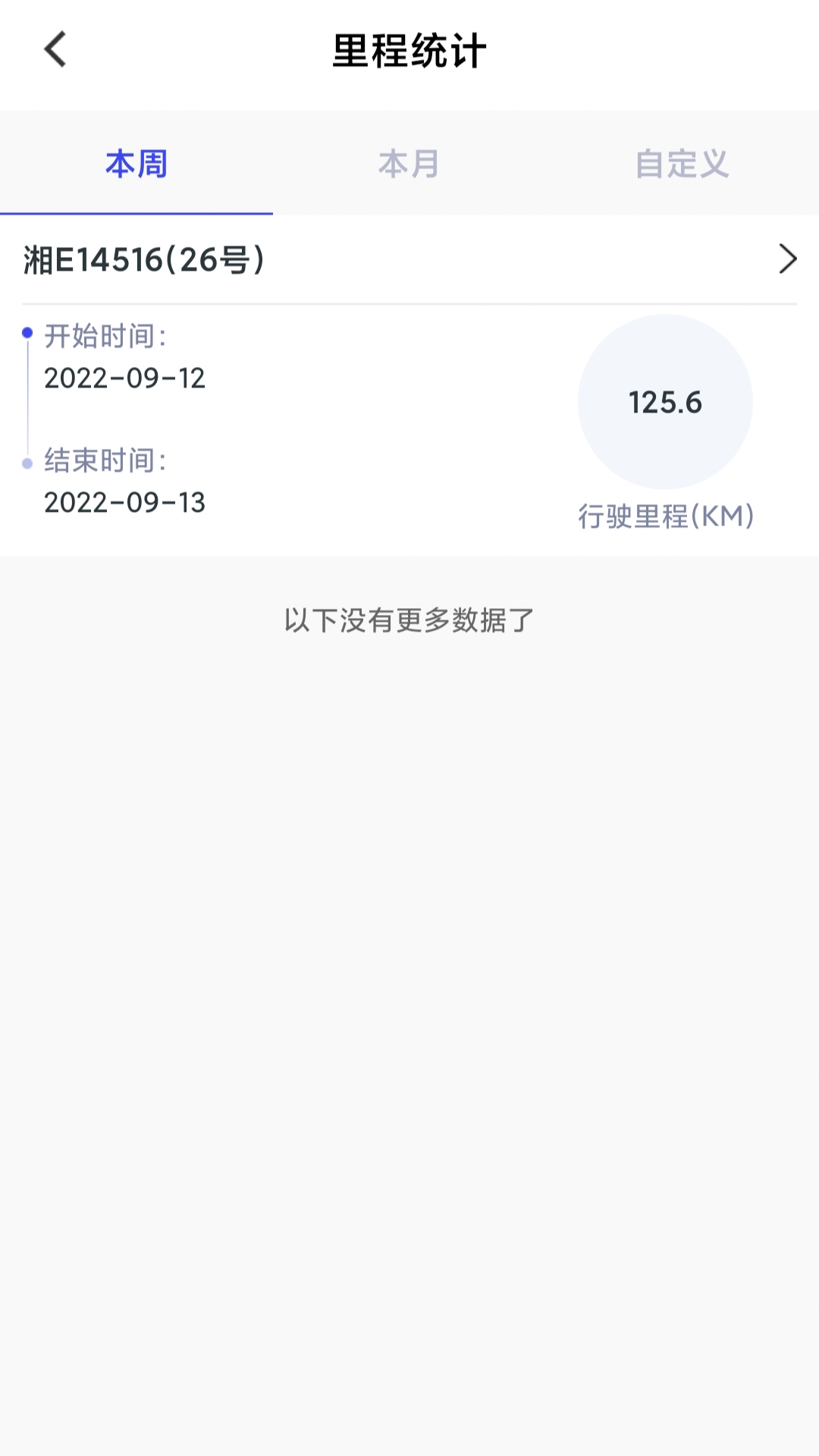Click the 里程统计 page title

pos(409,52)
